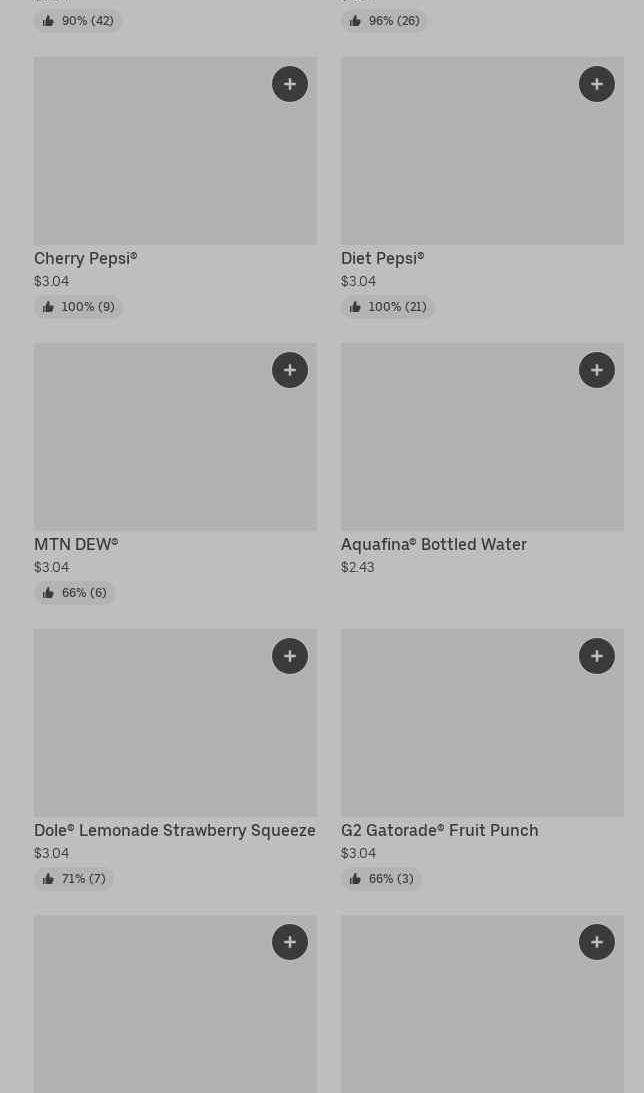The height and width of the screenshot is (1093, 644).
Task: Add Dole Lemonade Strawberry Squeeze to the order
Action: [290, 656]
